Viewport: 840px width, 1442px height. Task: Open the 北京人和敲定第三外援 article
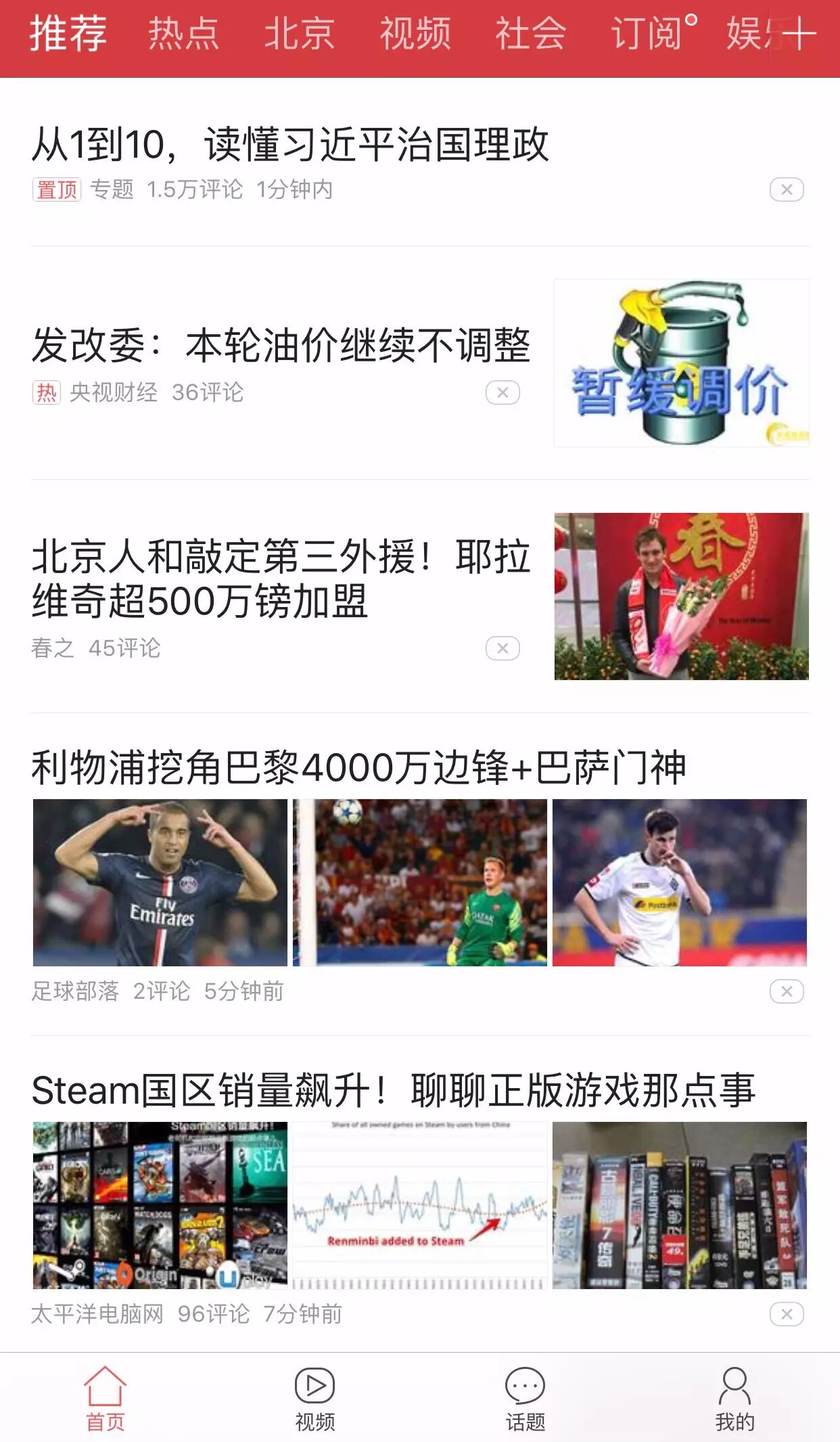point(280,579)
